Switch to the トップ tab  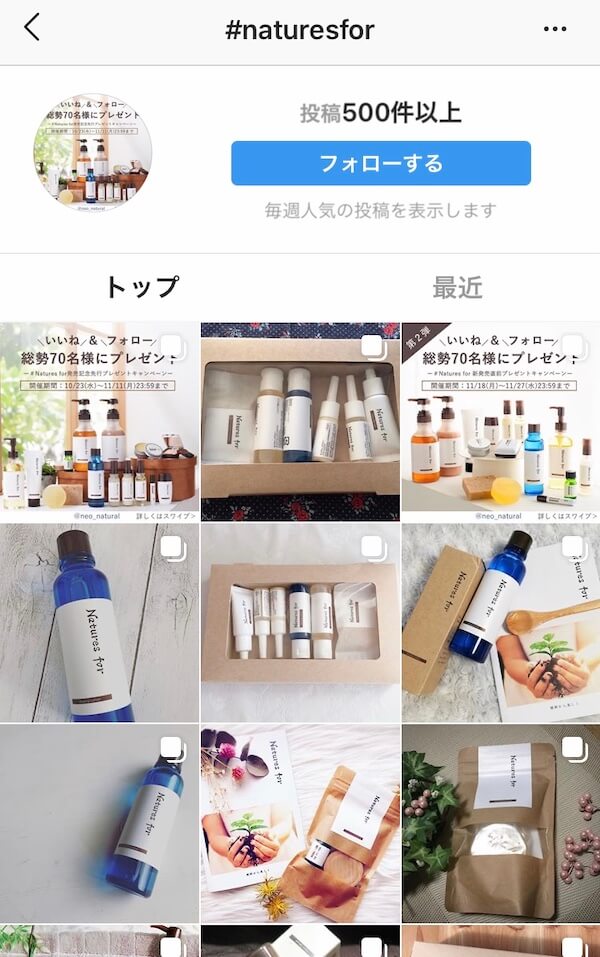142,287
